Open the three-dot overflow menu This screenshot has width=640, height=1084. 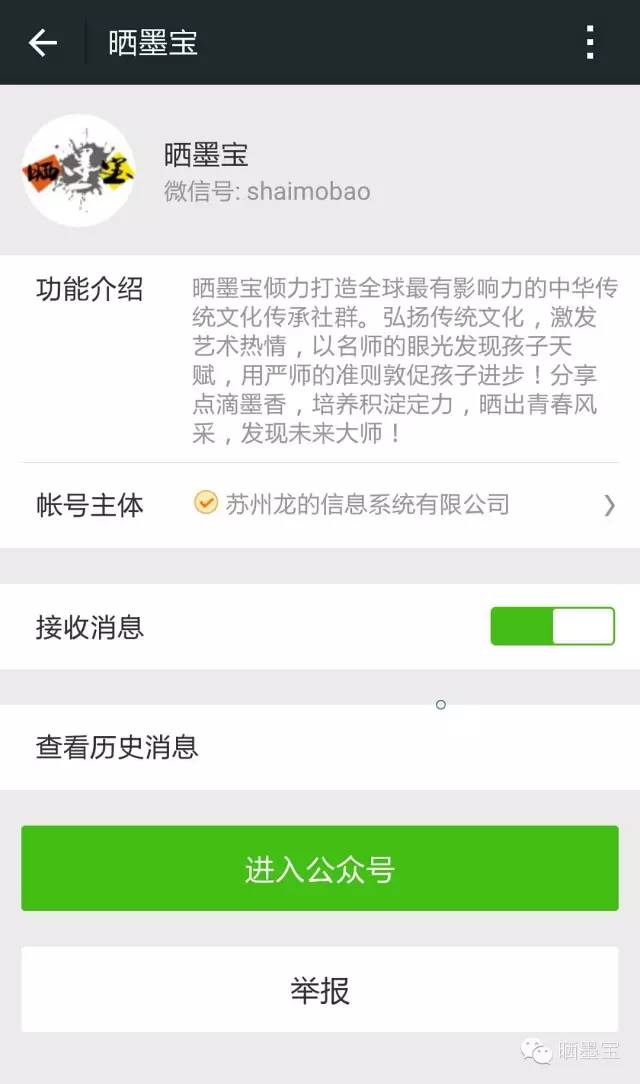[x=590, y=43]
